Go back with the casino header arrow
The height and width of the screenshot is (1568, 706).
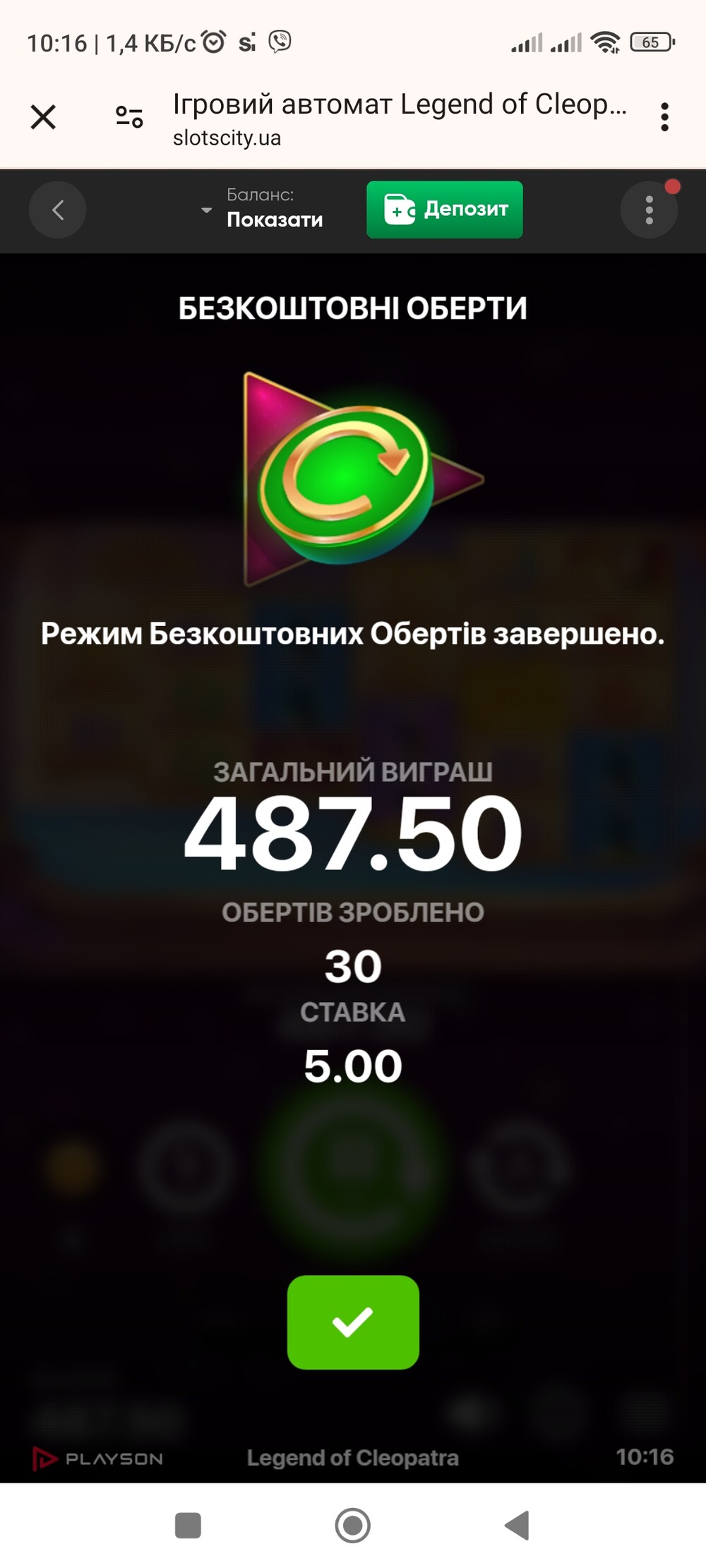[57, 210]
